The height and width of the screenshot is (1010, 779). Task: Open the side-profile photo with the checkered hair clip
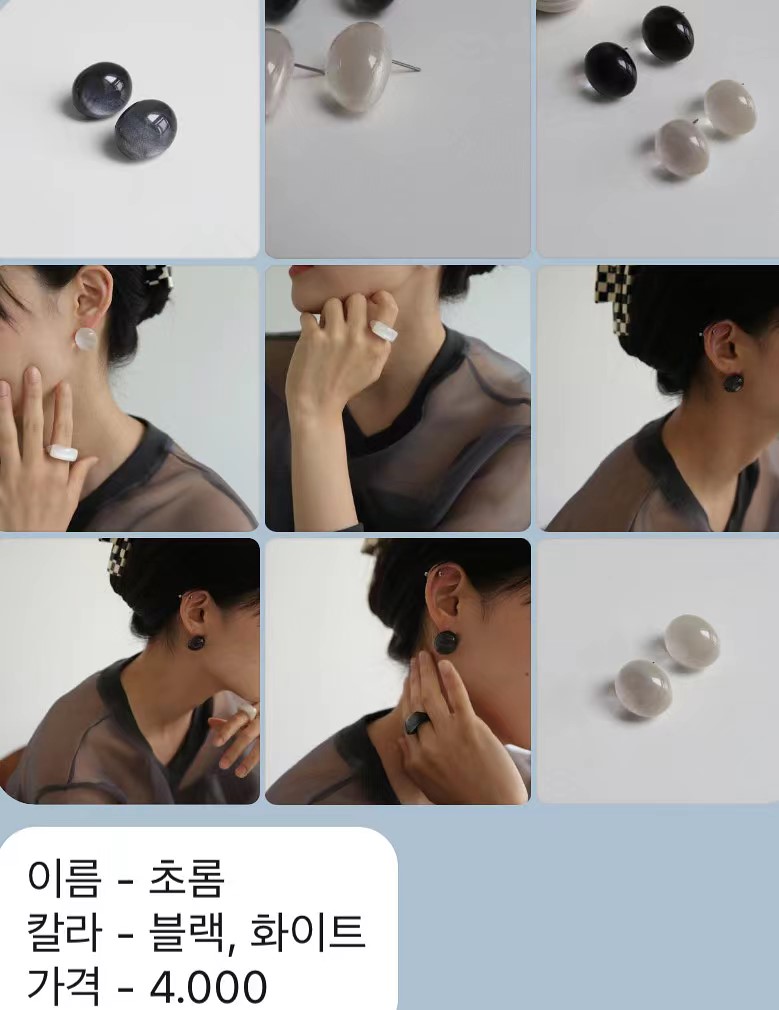[x=658, y=398]
